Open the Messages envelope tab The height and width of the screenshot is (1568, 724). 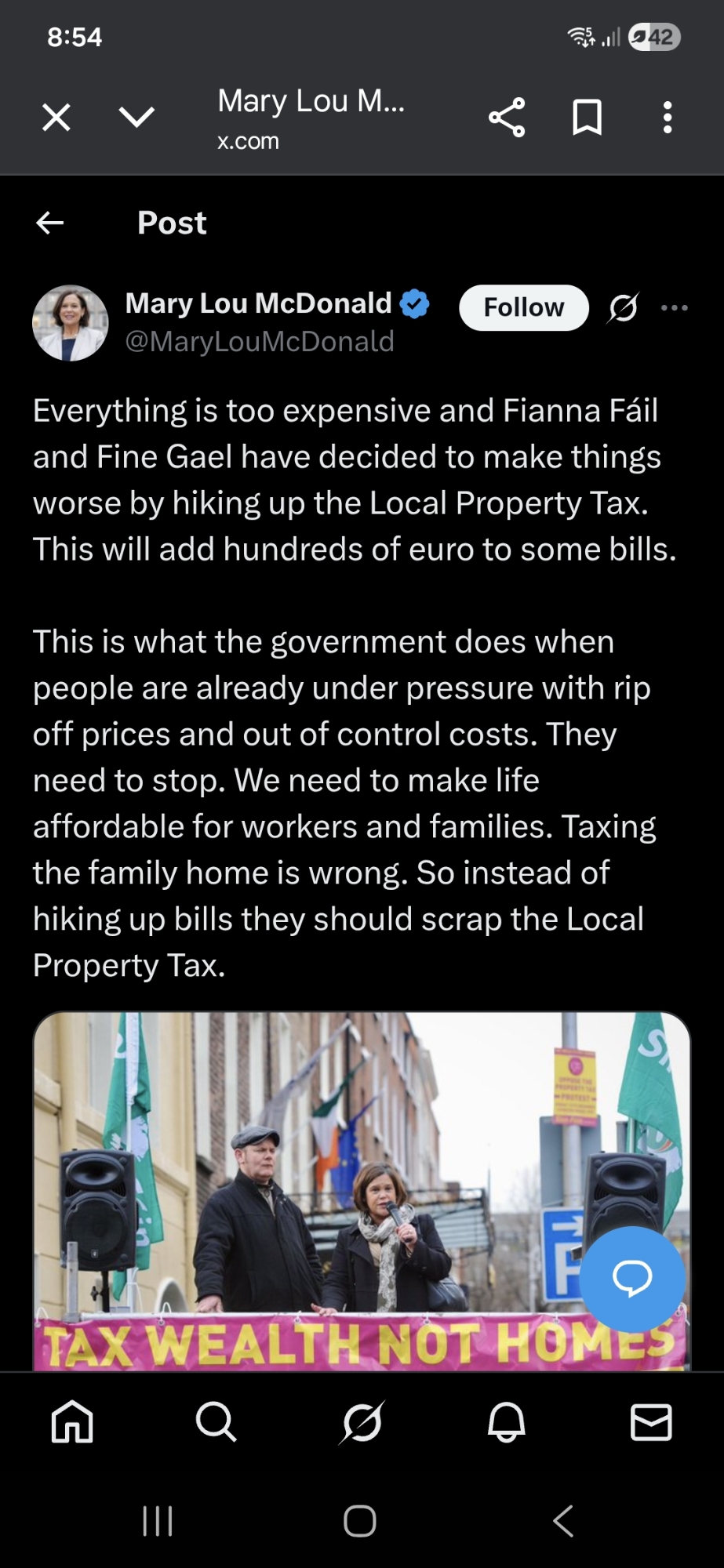(651, 1422)
